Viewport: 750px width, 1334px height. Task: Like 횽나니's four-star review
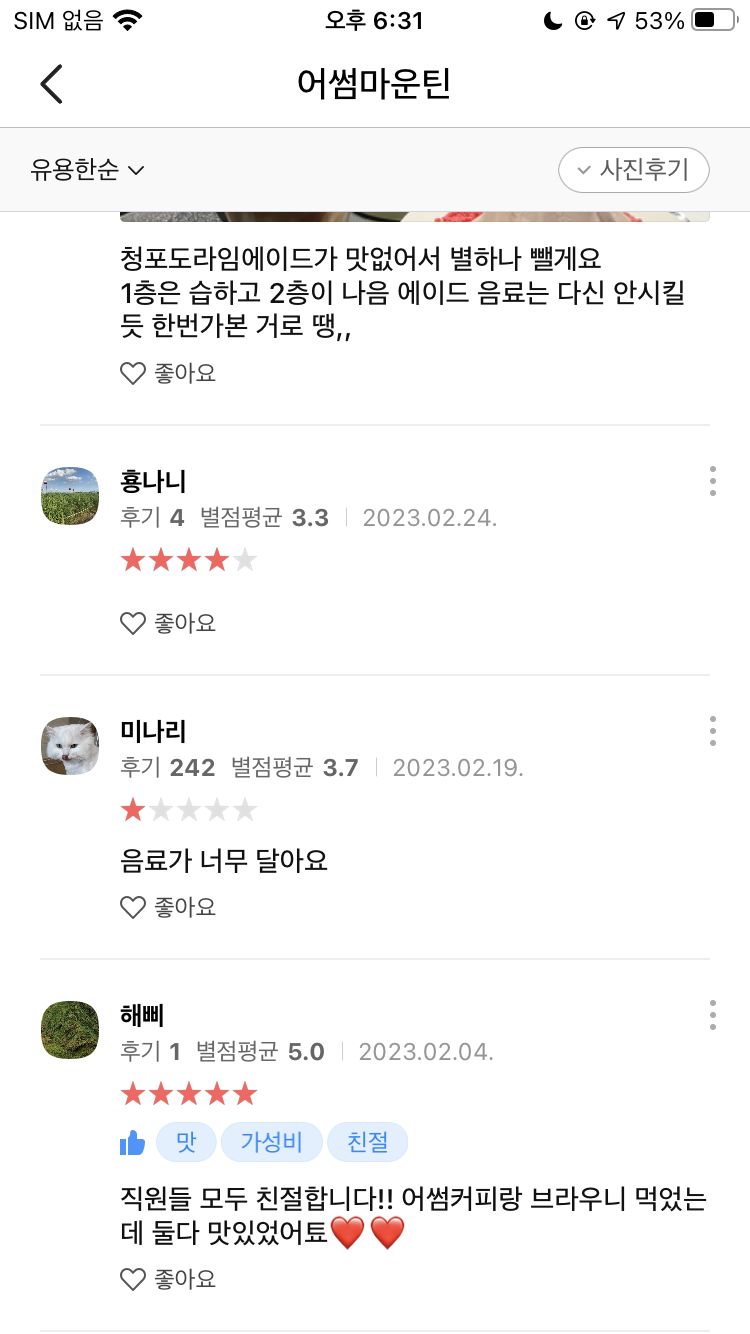tap(168, 624)
